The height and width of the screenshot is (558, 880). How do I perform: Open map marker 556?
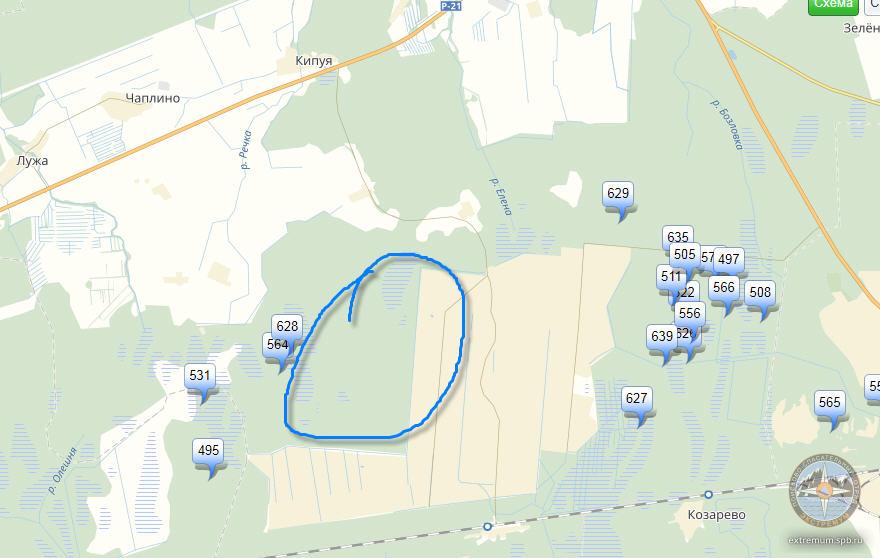689,313
